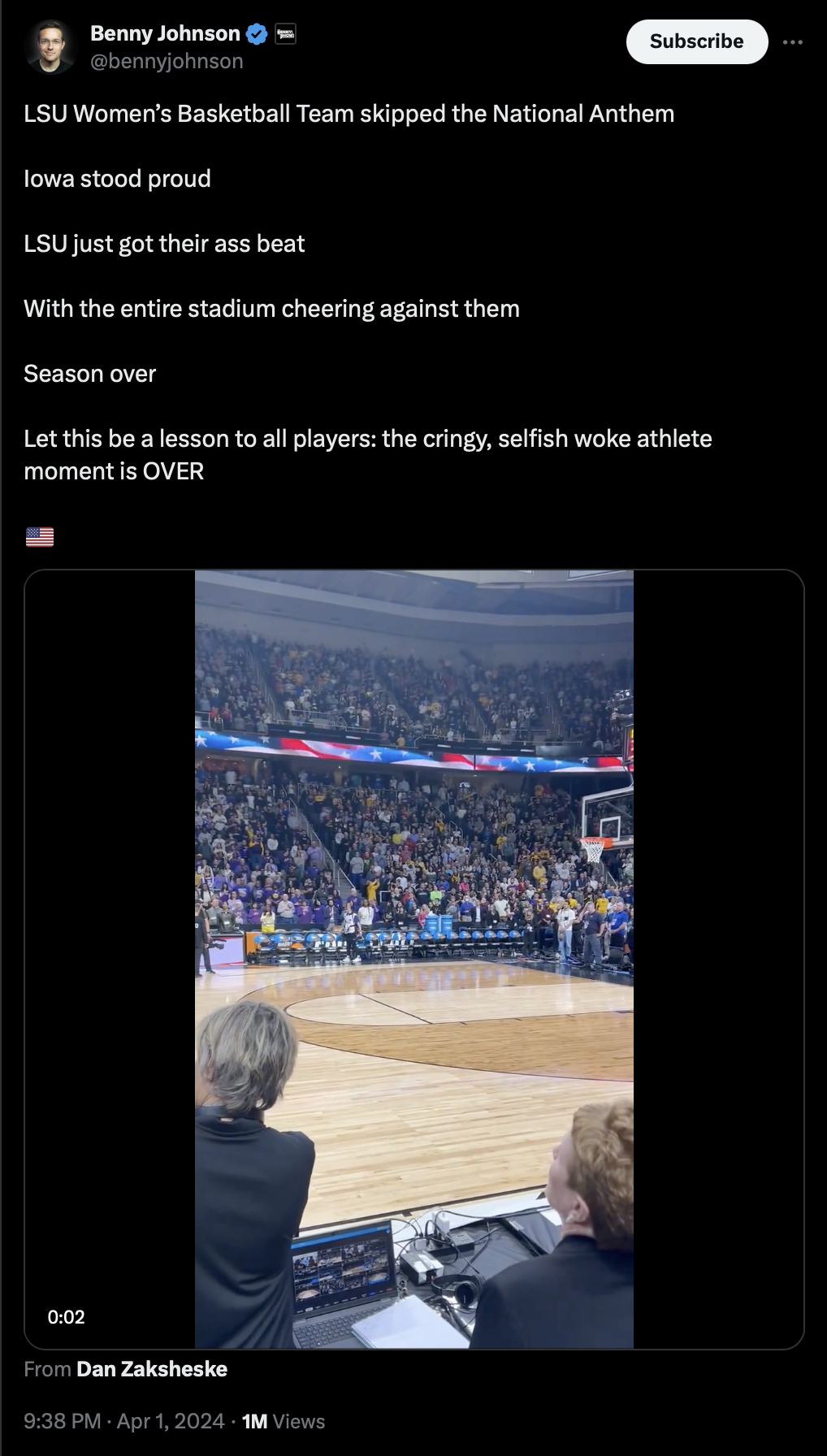Open Dan Zaksheske's profile from video credit

coord(152,1369)
